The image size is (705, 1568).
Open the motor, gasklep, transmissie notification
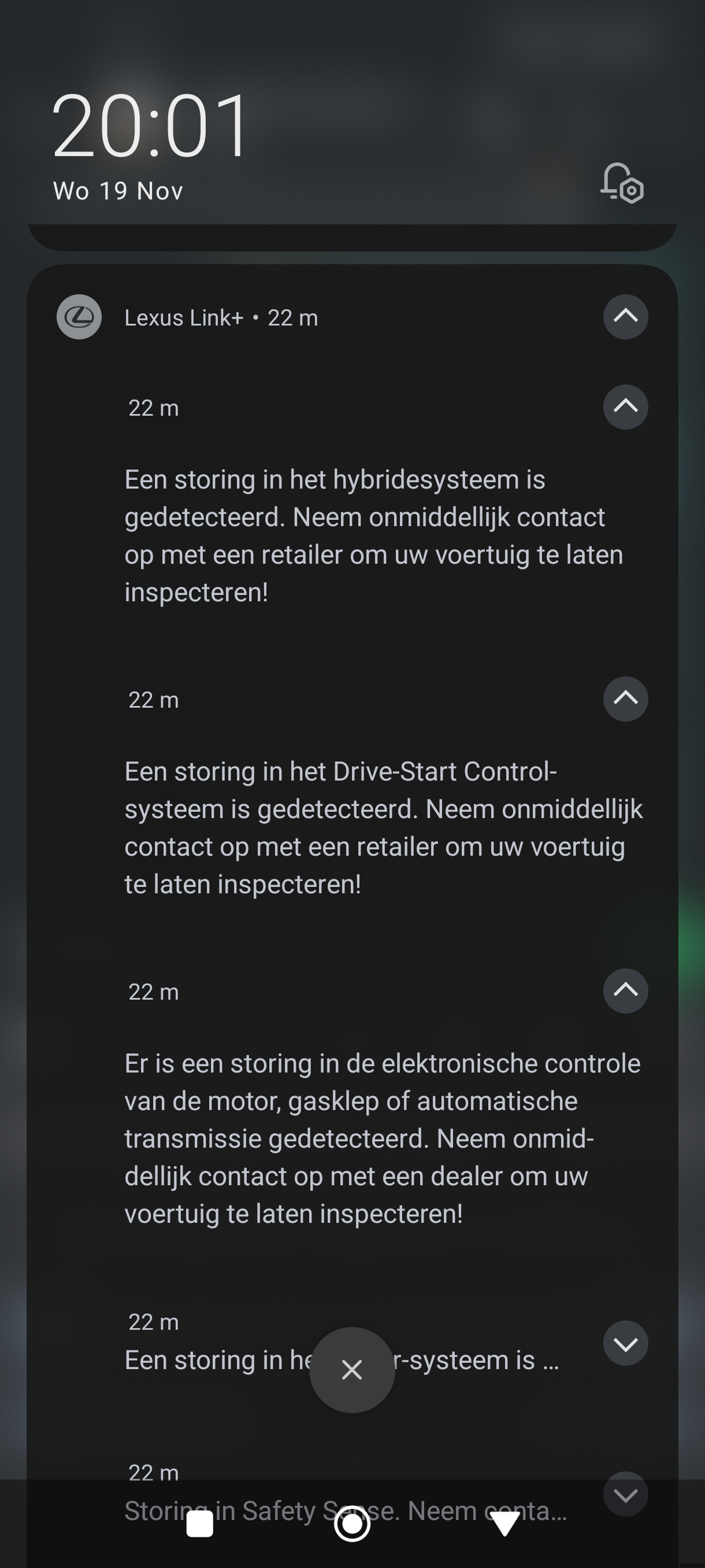(x=382, y=1138)
